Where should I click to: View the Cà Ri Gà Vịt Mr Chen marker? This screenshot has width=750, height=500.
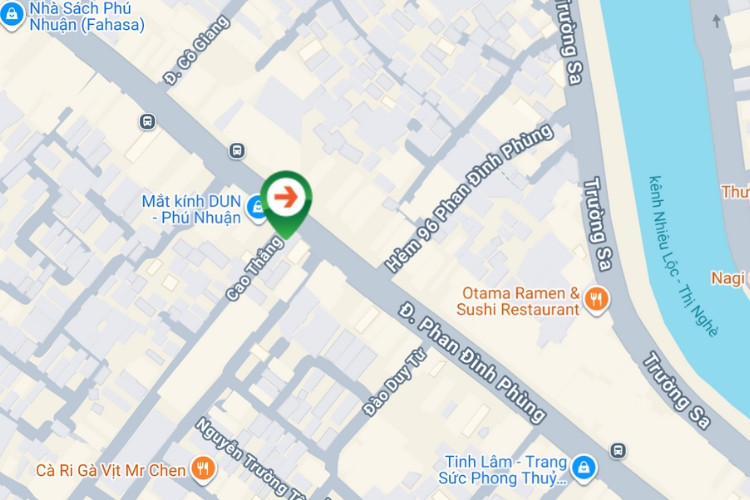tap(203, 468)
